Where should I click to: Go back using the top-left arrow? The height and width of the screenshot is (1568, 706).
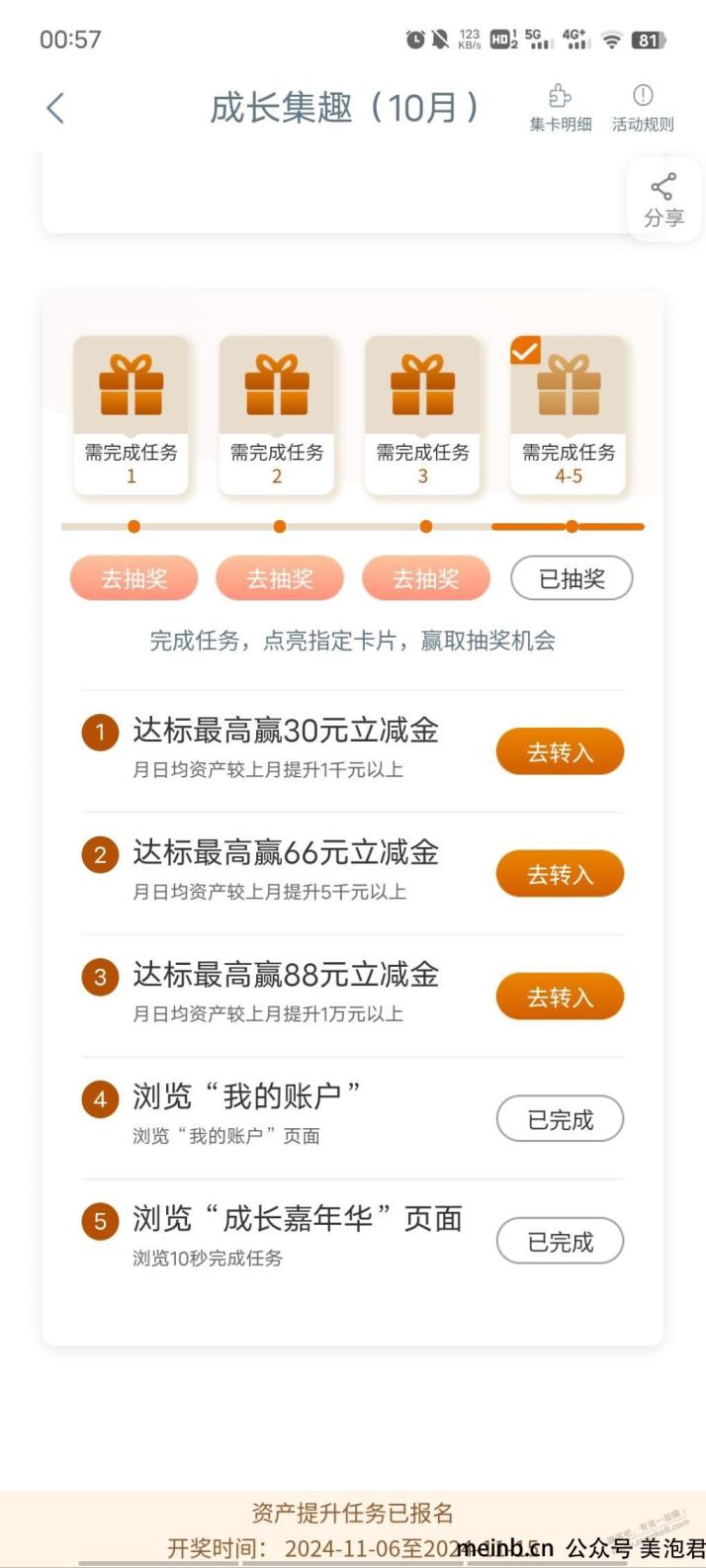(55, 108)
